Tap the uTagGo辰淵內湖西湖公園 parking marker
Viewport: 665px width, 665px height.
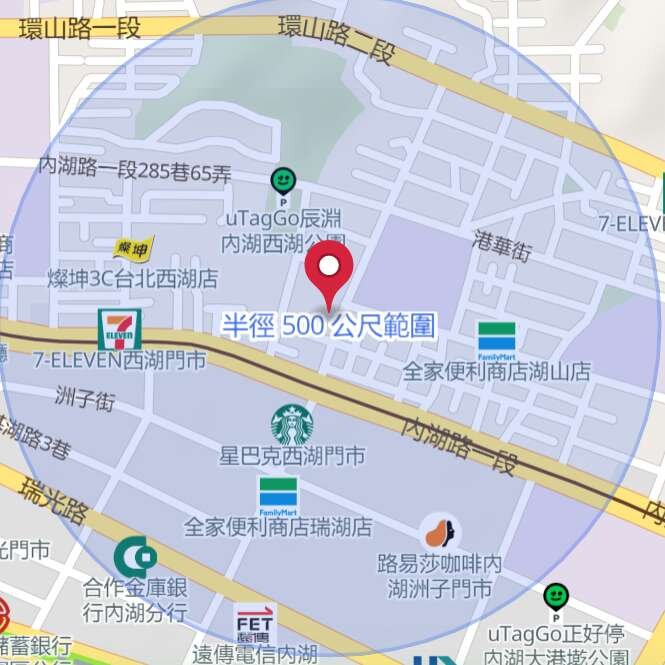pos(284,182)
